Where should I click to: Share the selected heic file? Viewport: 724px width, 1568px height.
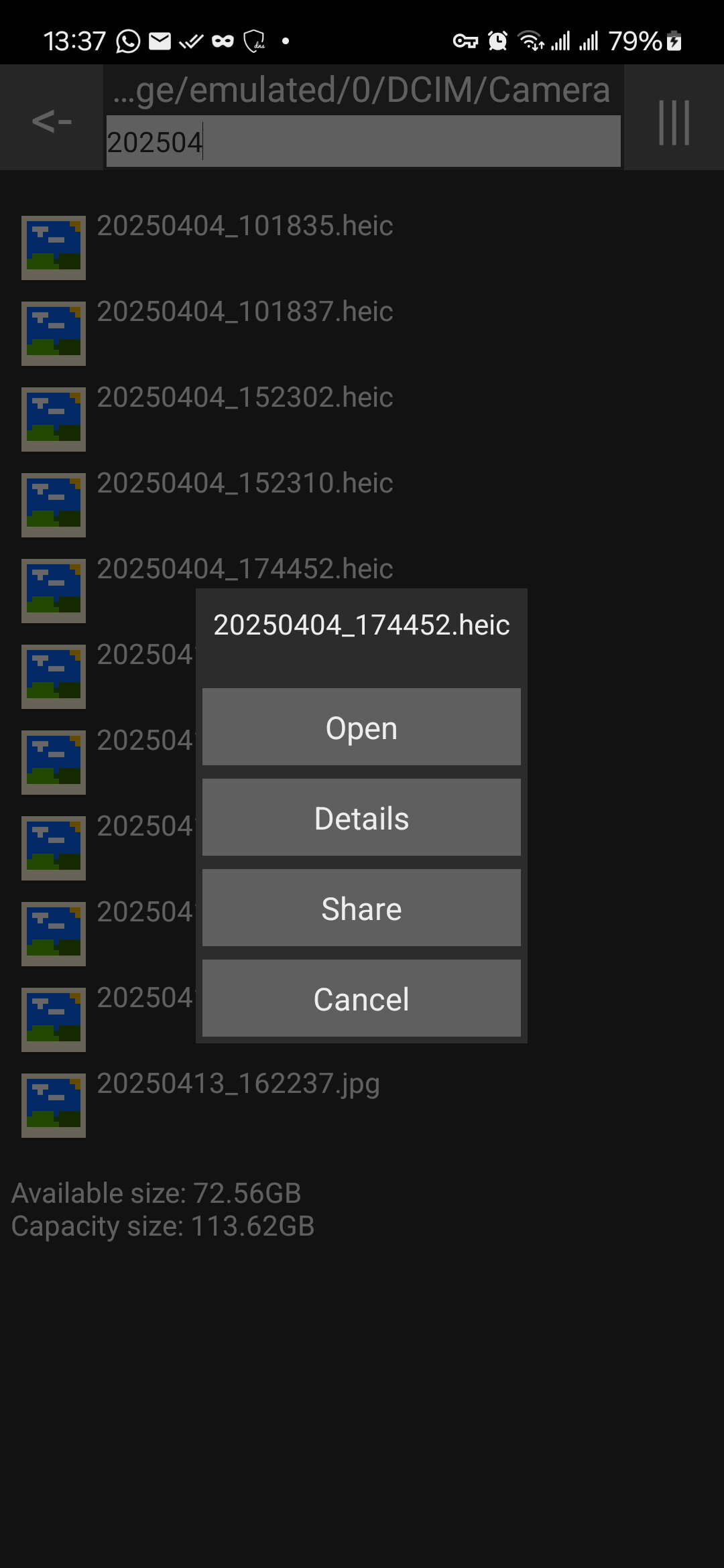coord(361,908)
